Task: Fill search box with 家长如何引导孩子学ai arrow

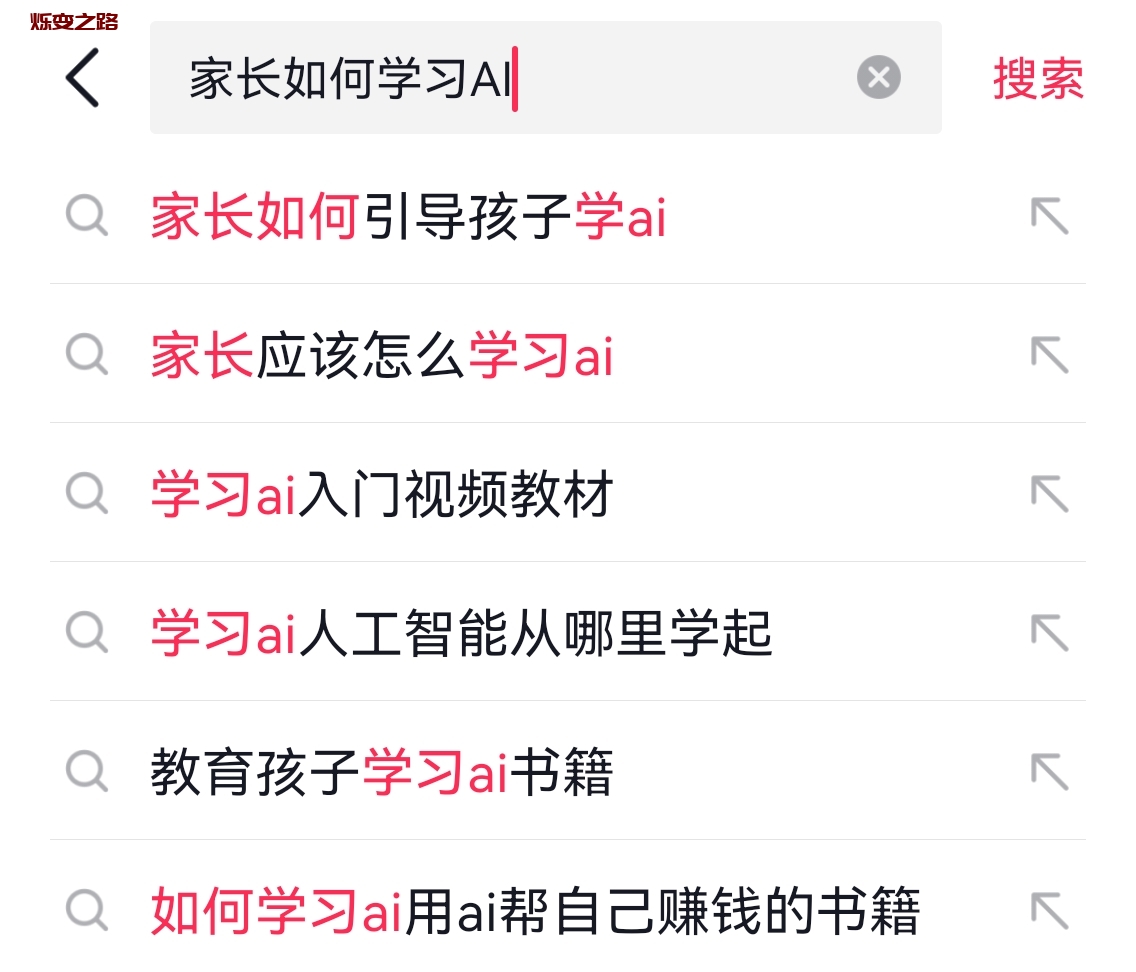Action: coord(1049,216)
